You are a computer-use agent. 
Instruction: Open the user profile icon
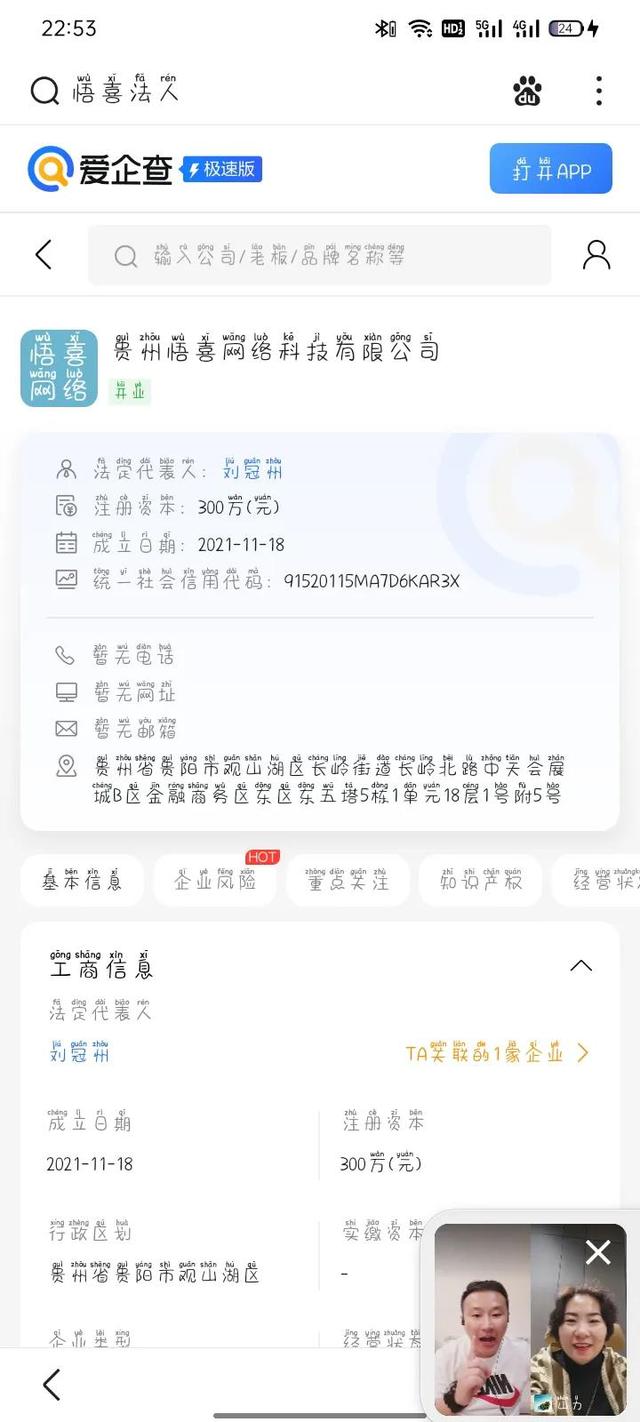[596, 255]
